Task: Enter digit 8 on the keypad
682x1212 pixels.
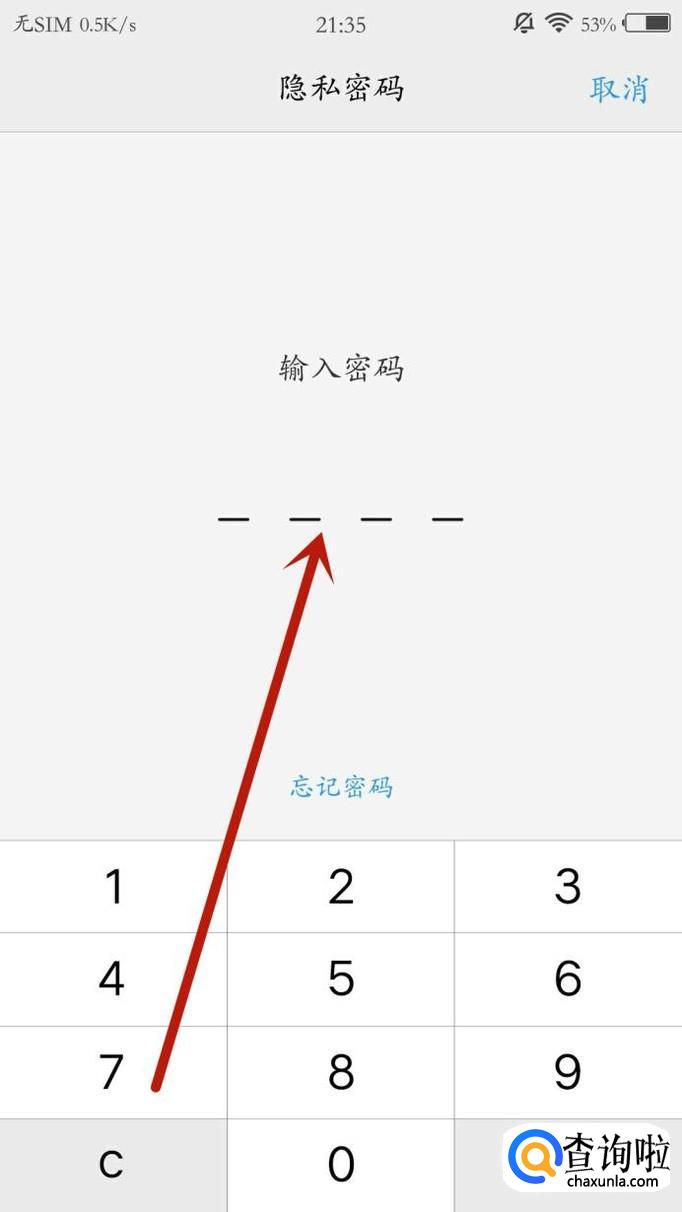Action: pos(341,1072)
